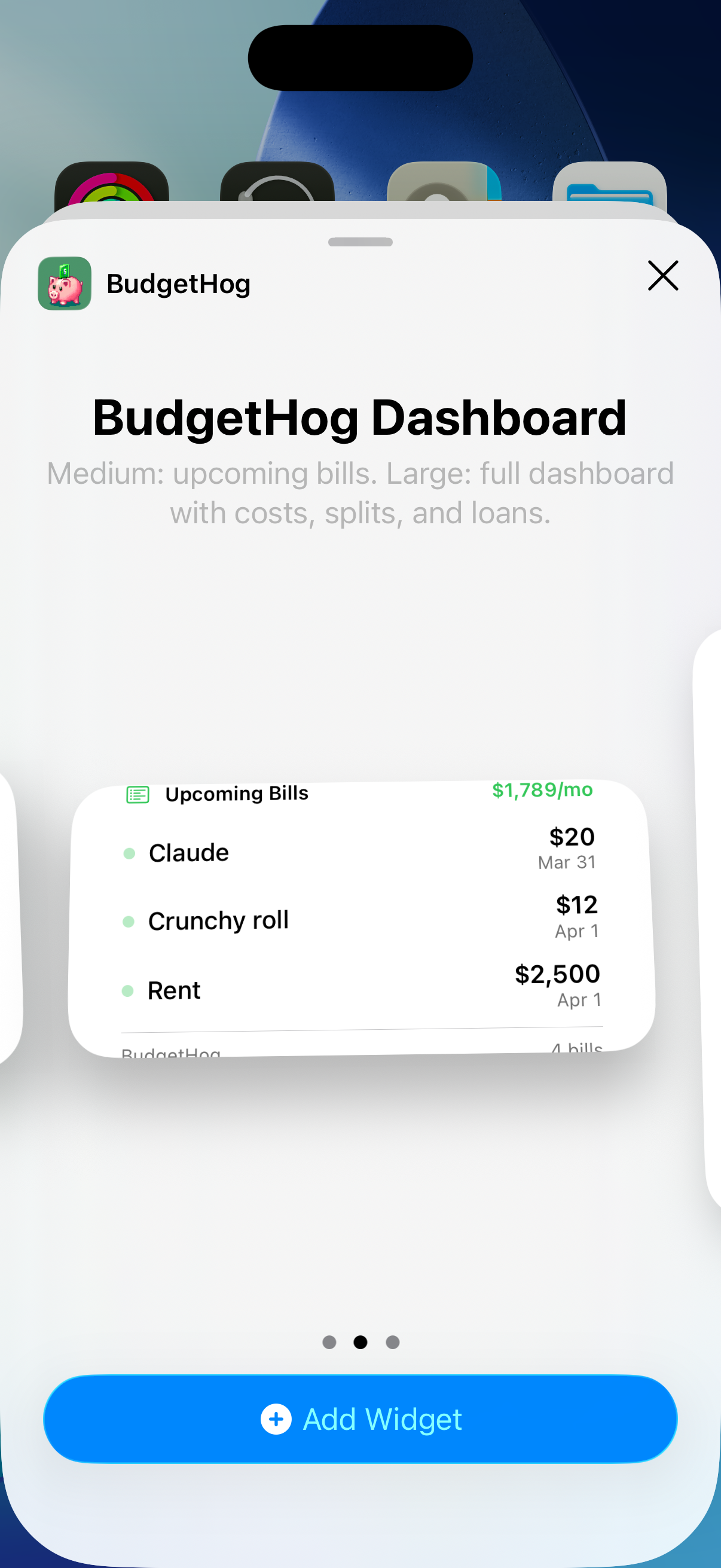Tap the BudgetHog piggy bank app icon
This screenshot has height=1568, width=721.
coord(65,283)
